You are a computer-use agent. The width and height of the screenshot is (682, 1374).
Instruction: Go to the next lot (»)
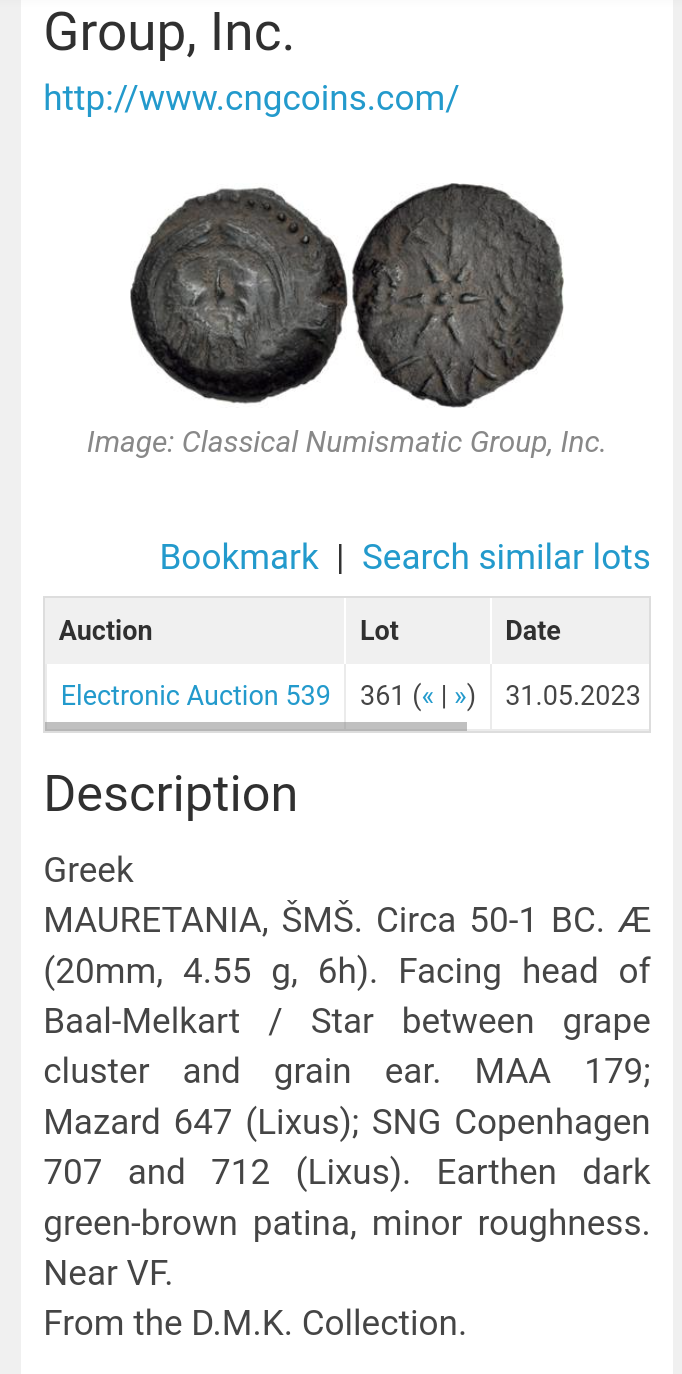(x=460, y=696)
